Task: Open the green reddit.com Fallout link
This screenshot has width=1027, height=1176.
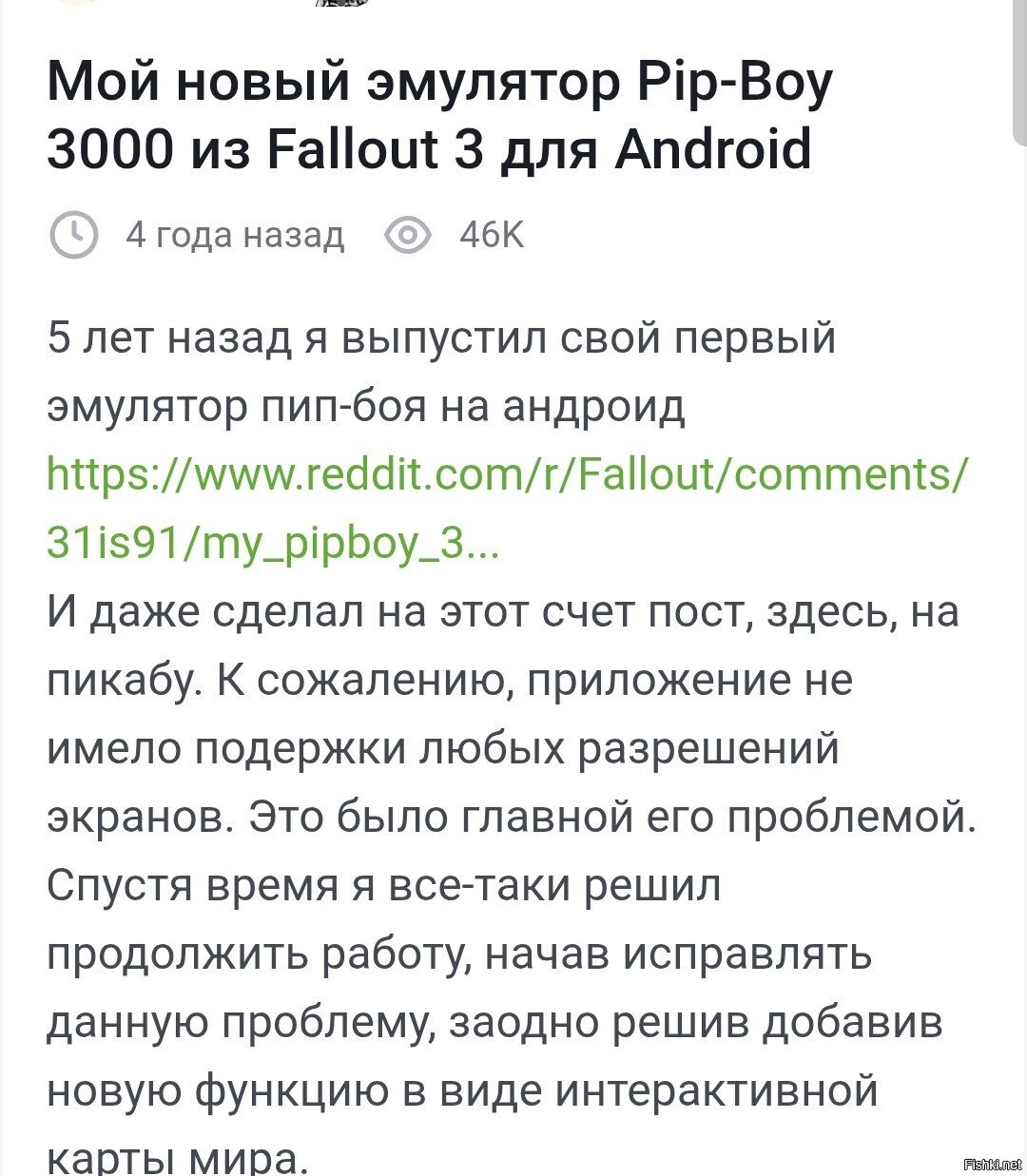Action: tap(508, 474)
